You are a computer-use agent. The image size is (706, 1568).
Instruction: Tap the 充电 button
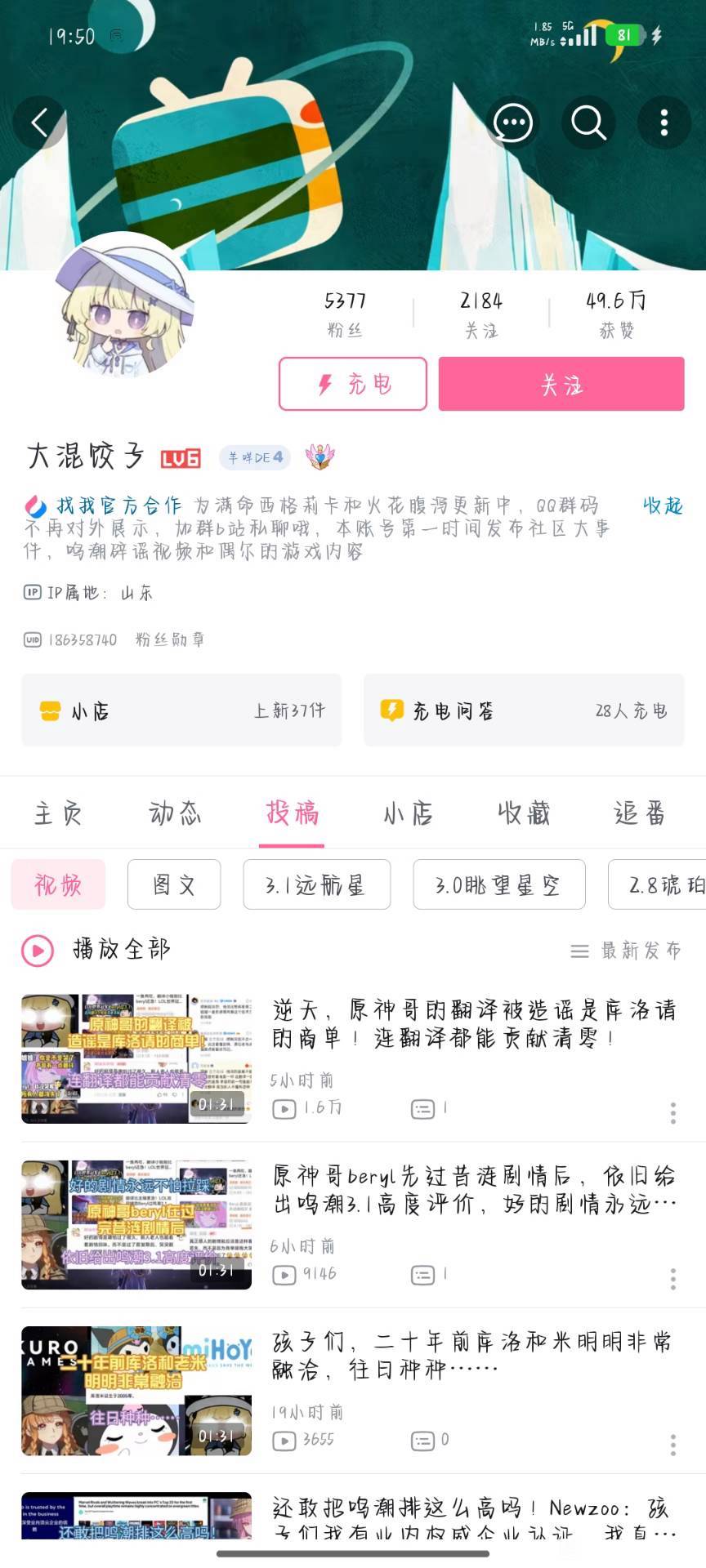pos(353,384)
